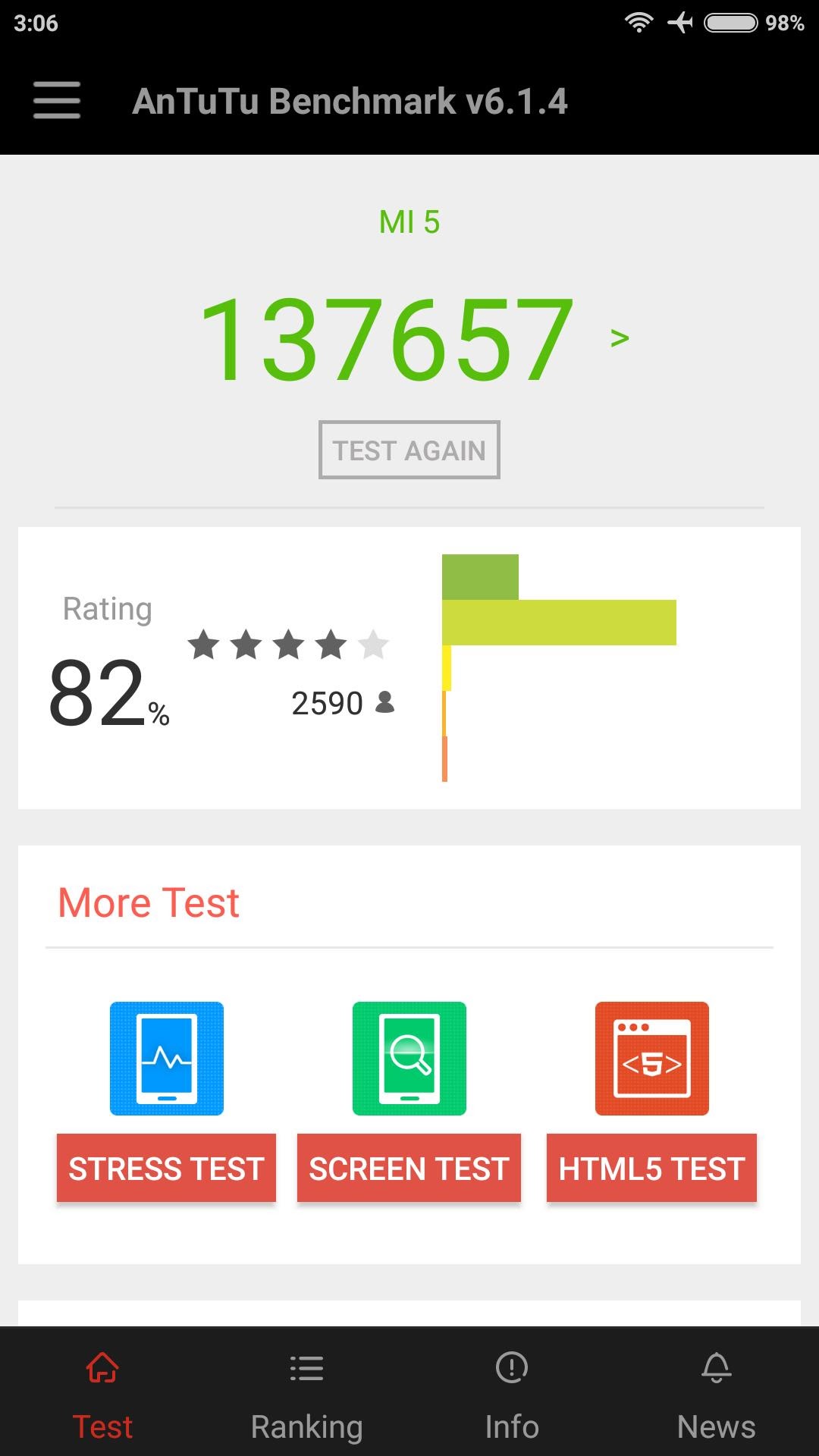The image size is (819, 1456).
Task: Go to the News tab
Action: click(x=716, y=1394)
